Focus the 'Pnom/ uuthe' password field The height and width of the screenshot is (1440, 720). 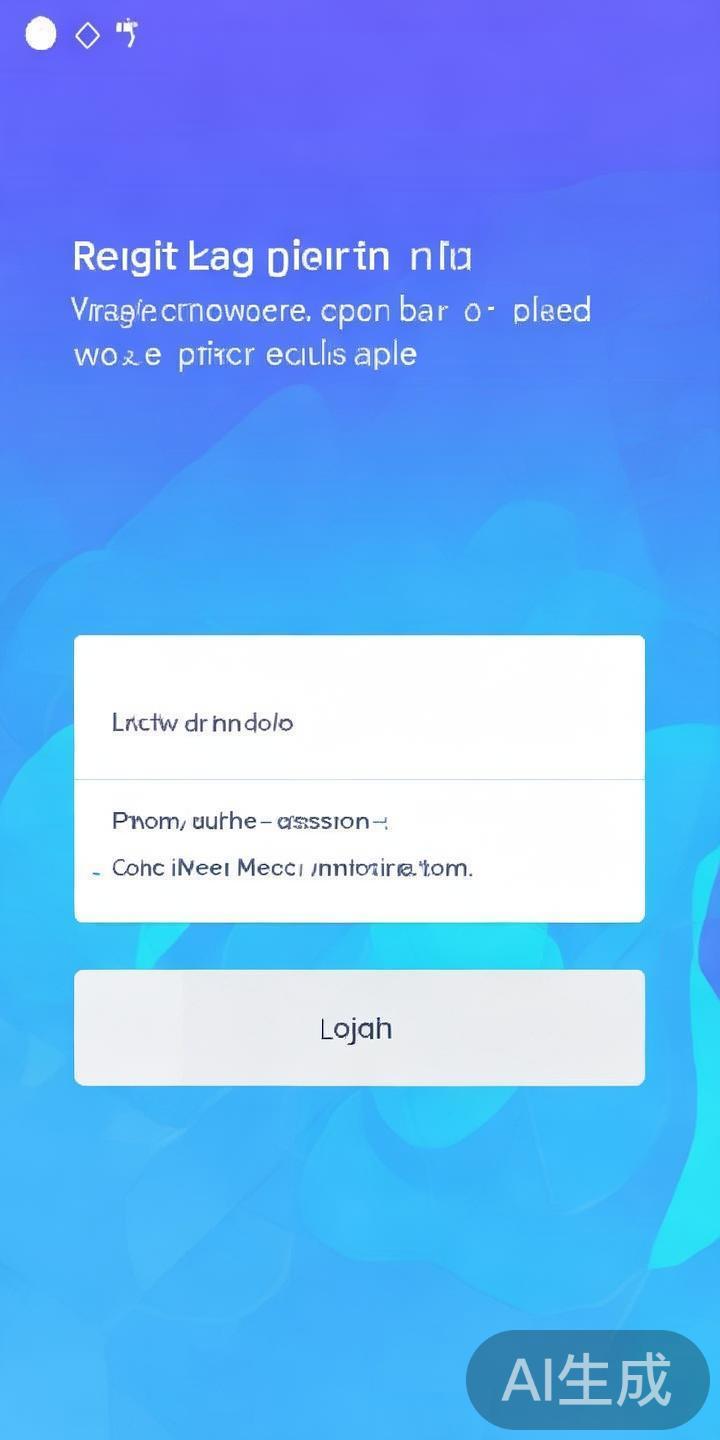(x=359, y=822)
